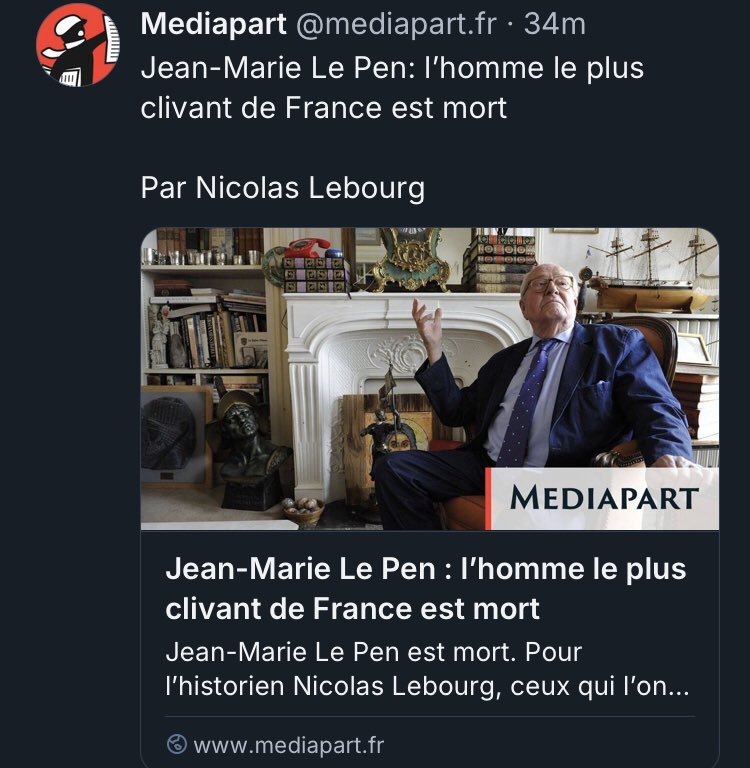Viewport: 750px width, 768px height.
Task: Open Mediapart's profile avatar
Action: (77, 45)
